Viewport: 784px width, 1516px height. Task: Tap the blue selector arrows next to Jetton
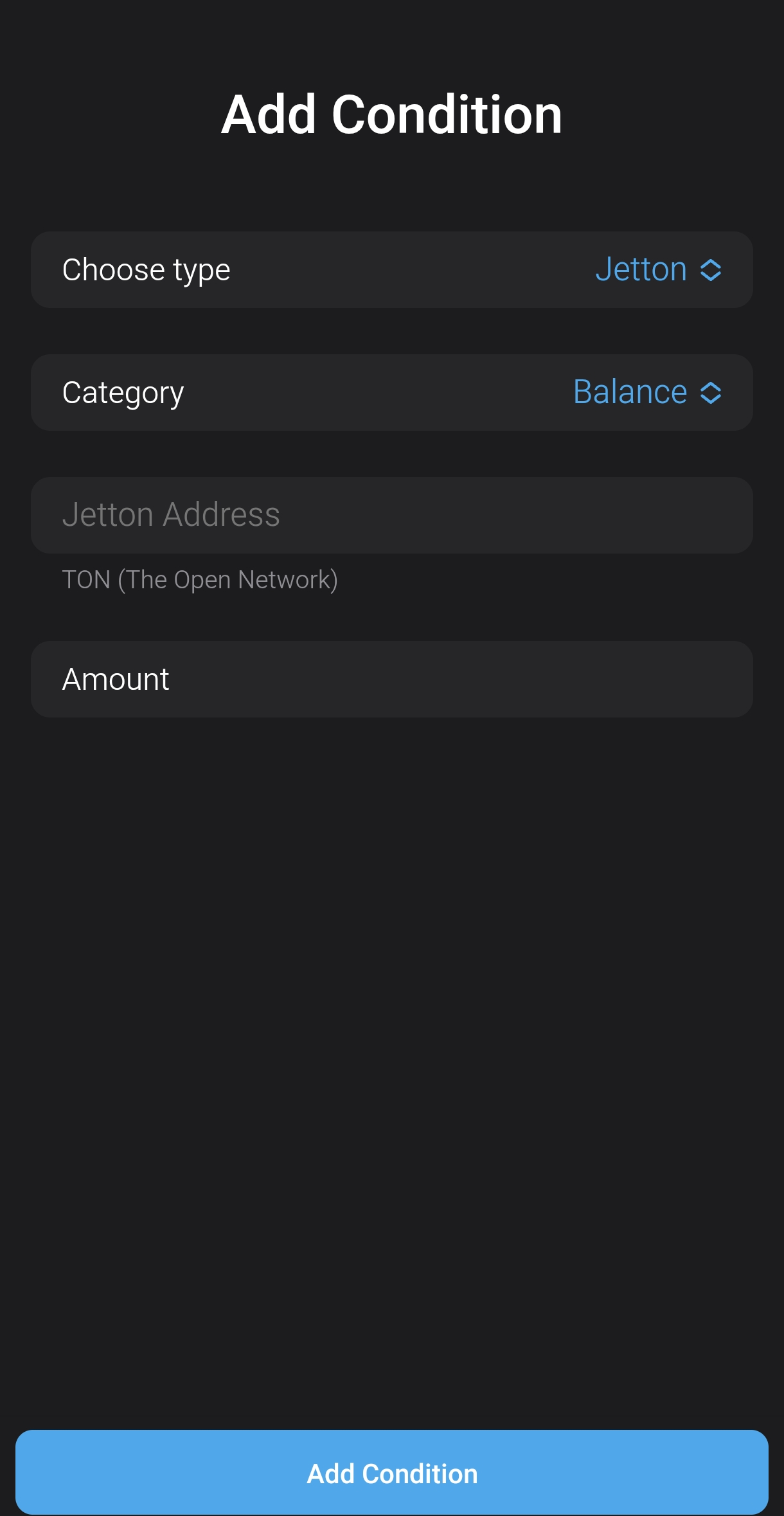coord(711,270)
